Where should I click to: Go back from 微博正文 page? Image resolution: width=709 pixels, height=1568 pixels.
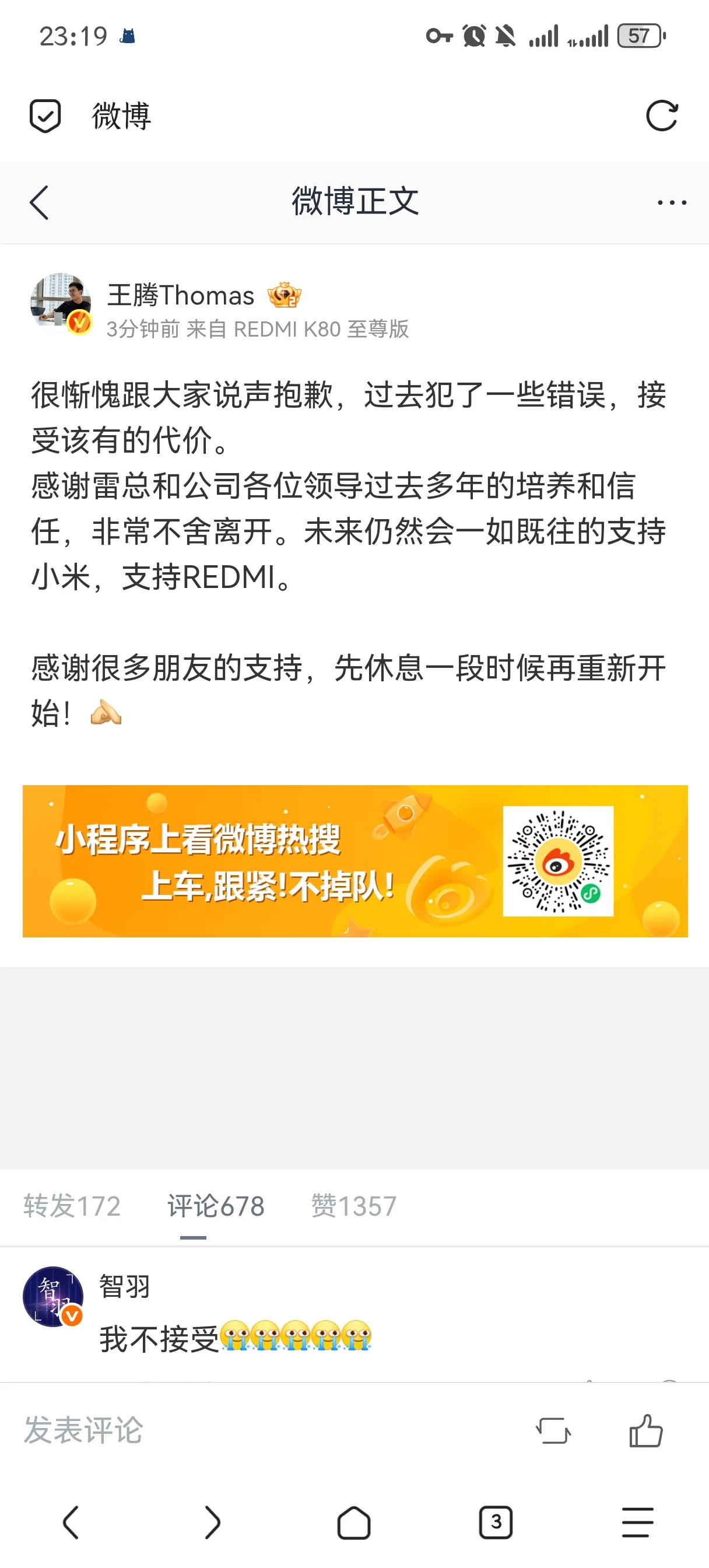coord(40,202)
